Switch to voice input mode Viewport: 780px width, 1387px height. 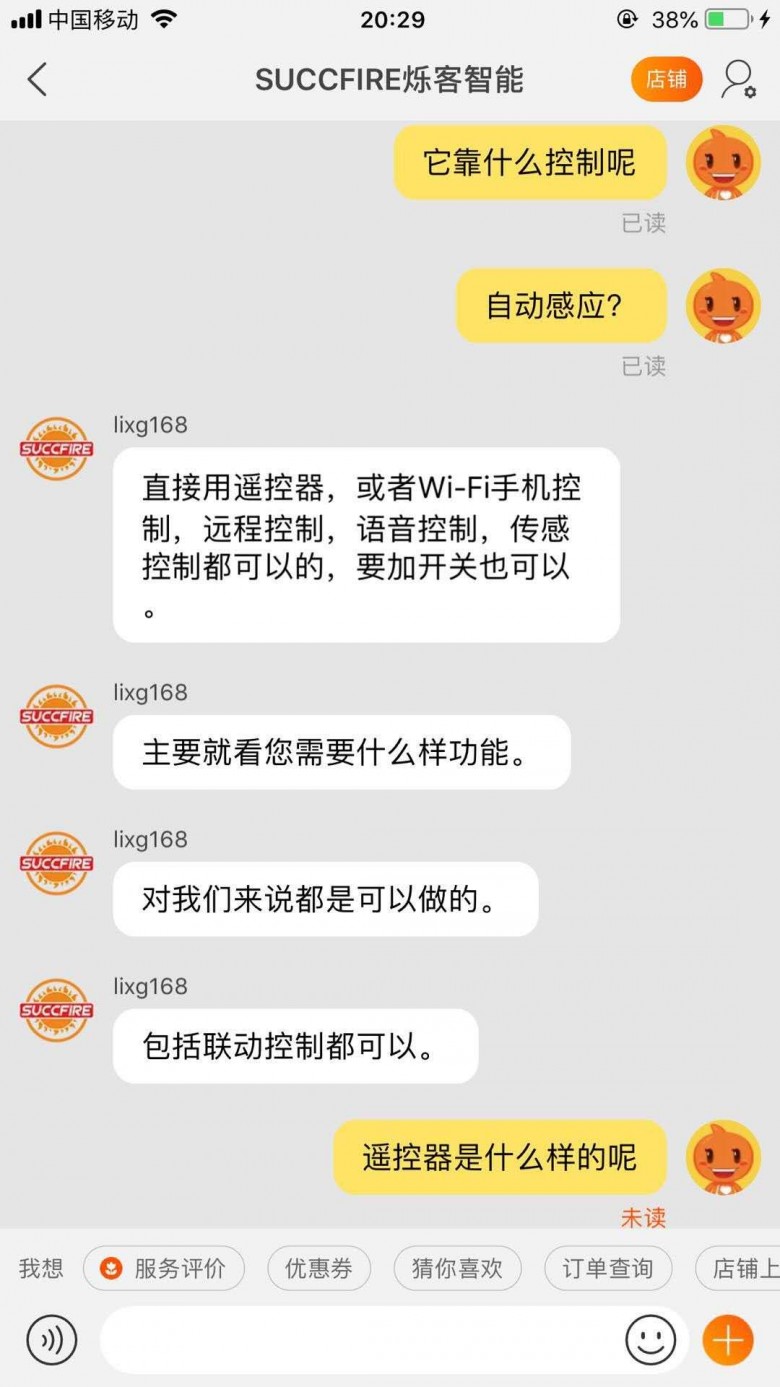click(52, 1340)
